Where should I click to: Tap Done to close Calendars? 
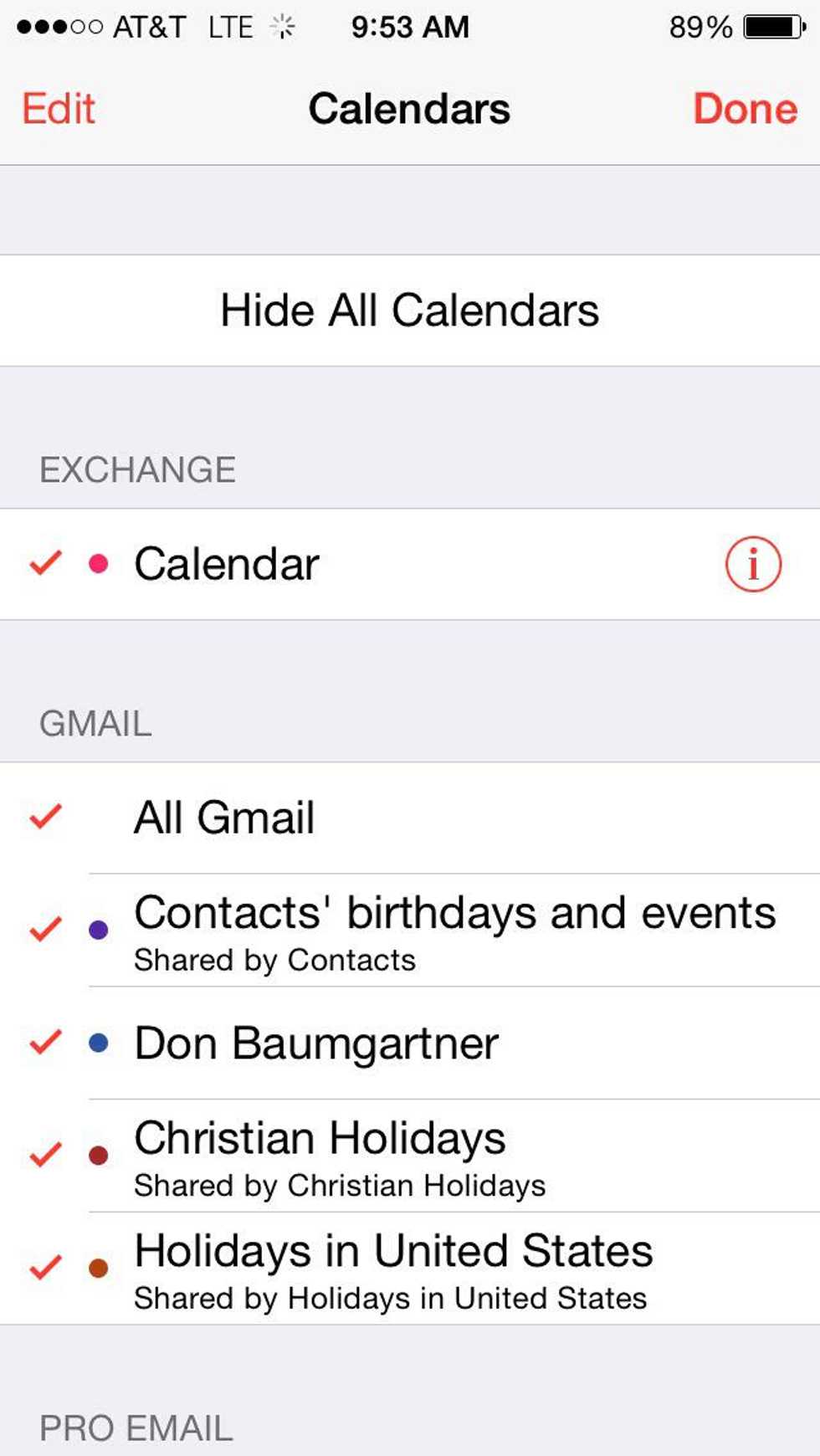coord(745,109)
